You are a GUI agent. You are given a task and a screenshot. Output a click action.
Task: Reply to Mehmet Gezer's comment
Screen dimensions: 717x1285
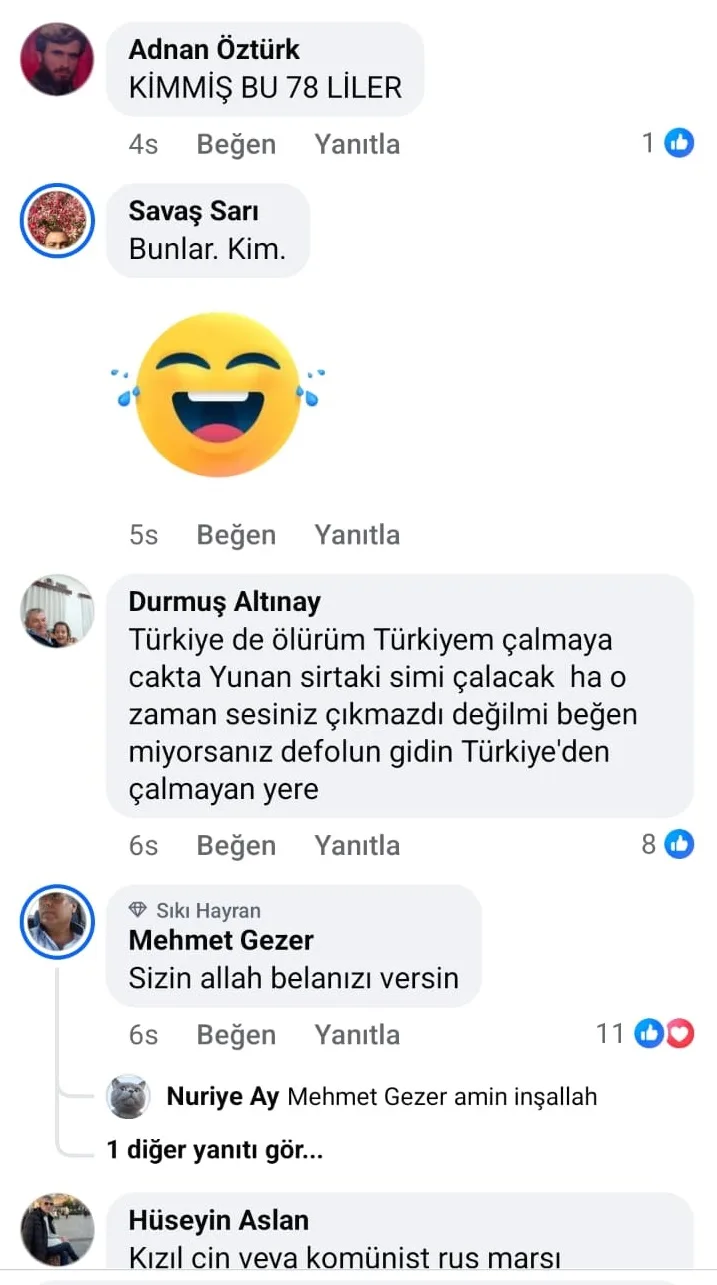[357, 1035]
